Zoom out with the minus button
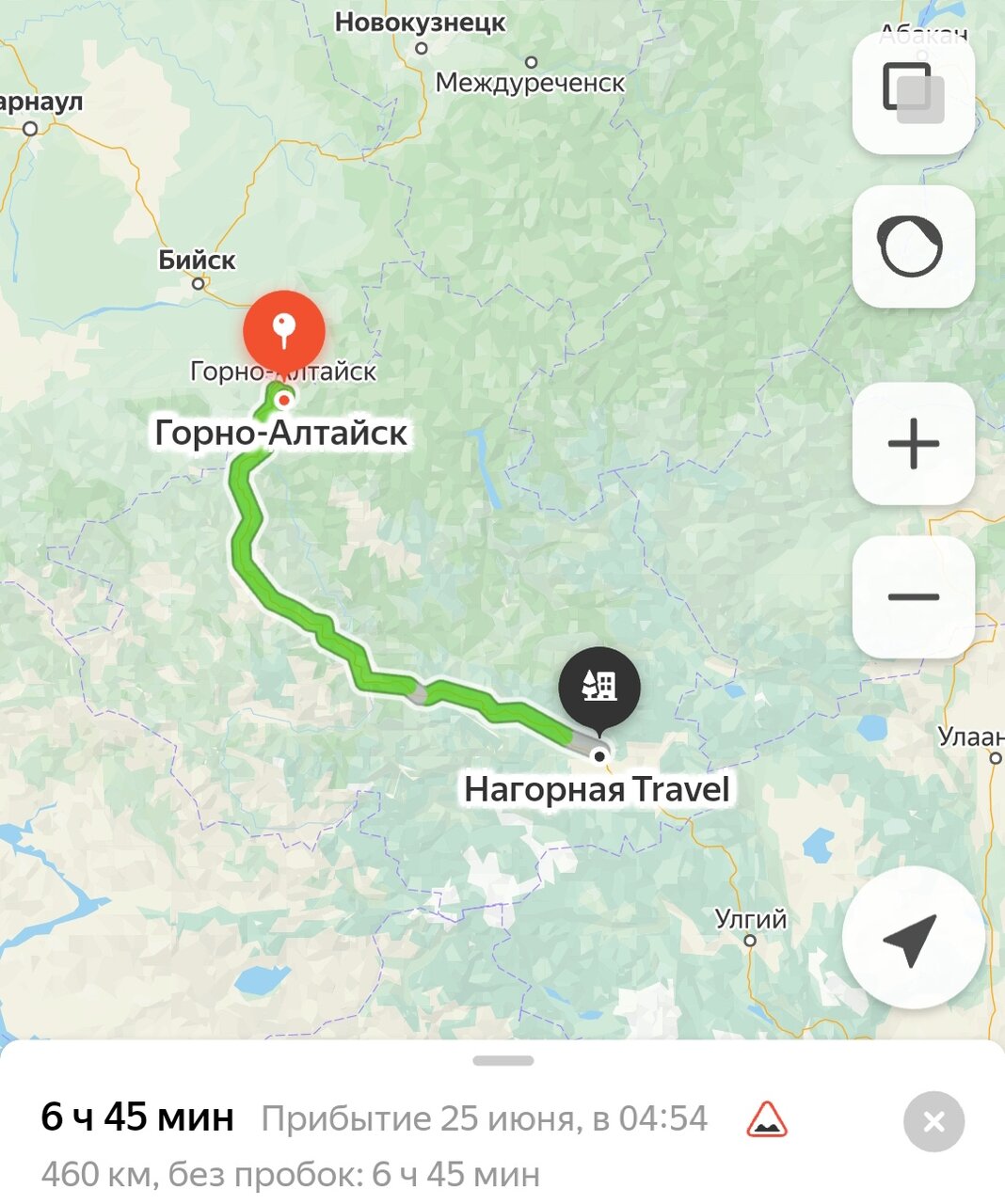1005x1204 pixels. [x=913, y=596]
